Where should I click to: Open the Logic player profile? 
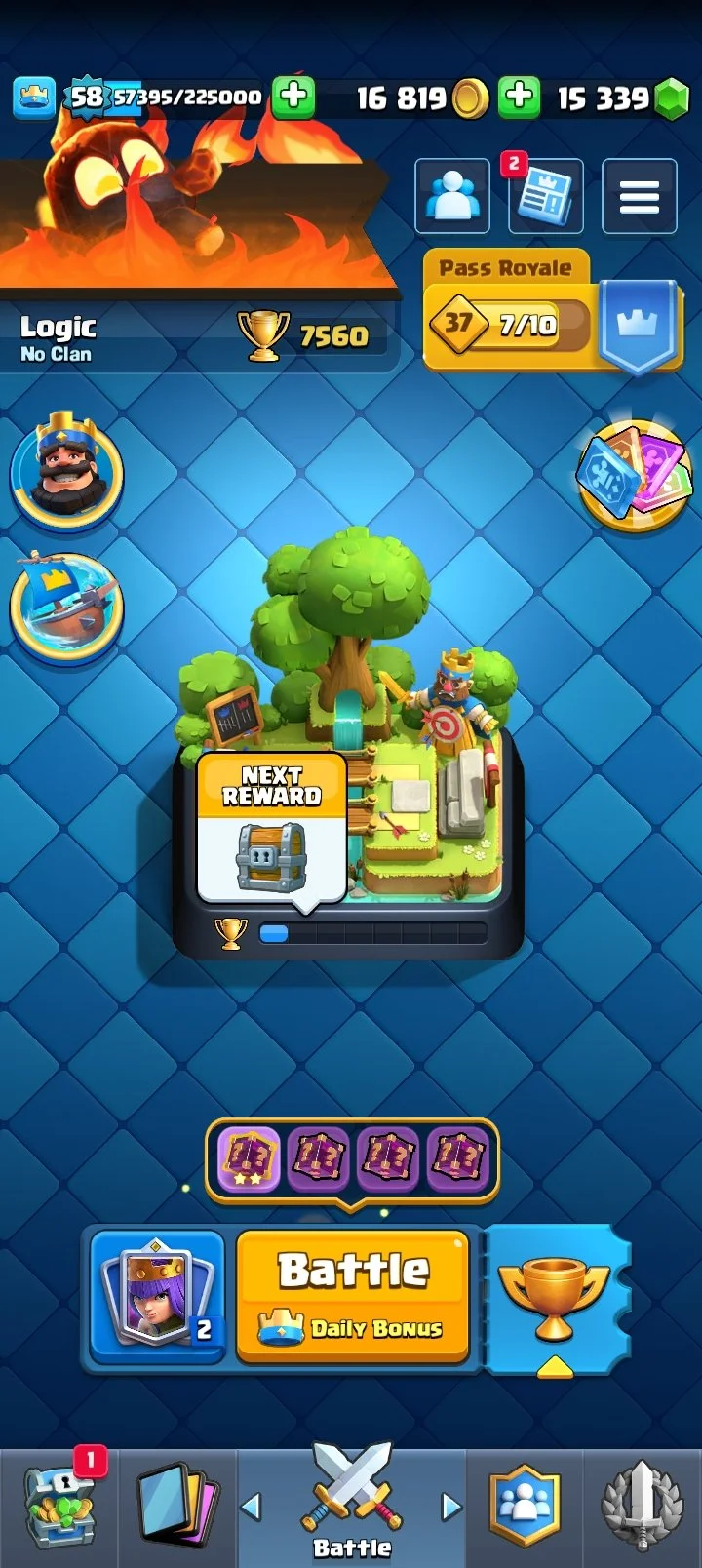coord(58,337)
